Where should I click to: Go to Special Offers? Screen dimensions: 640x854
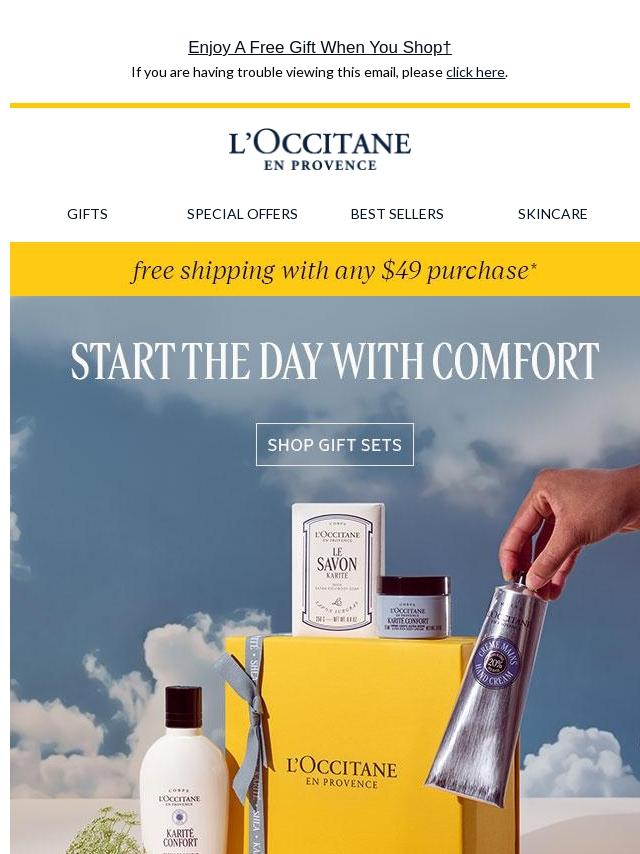(242, 214)
